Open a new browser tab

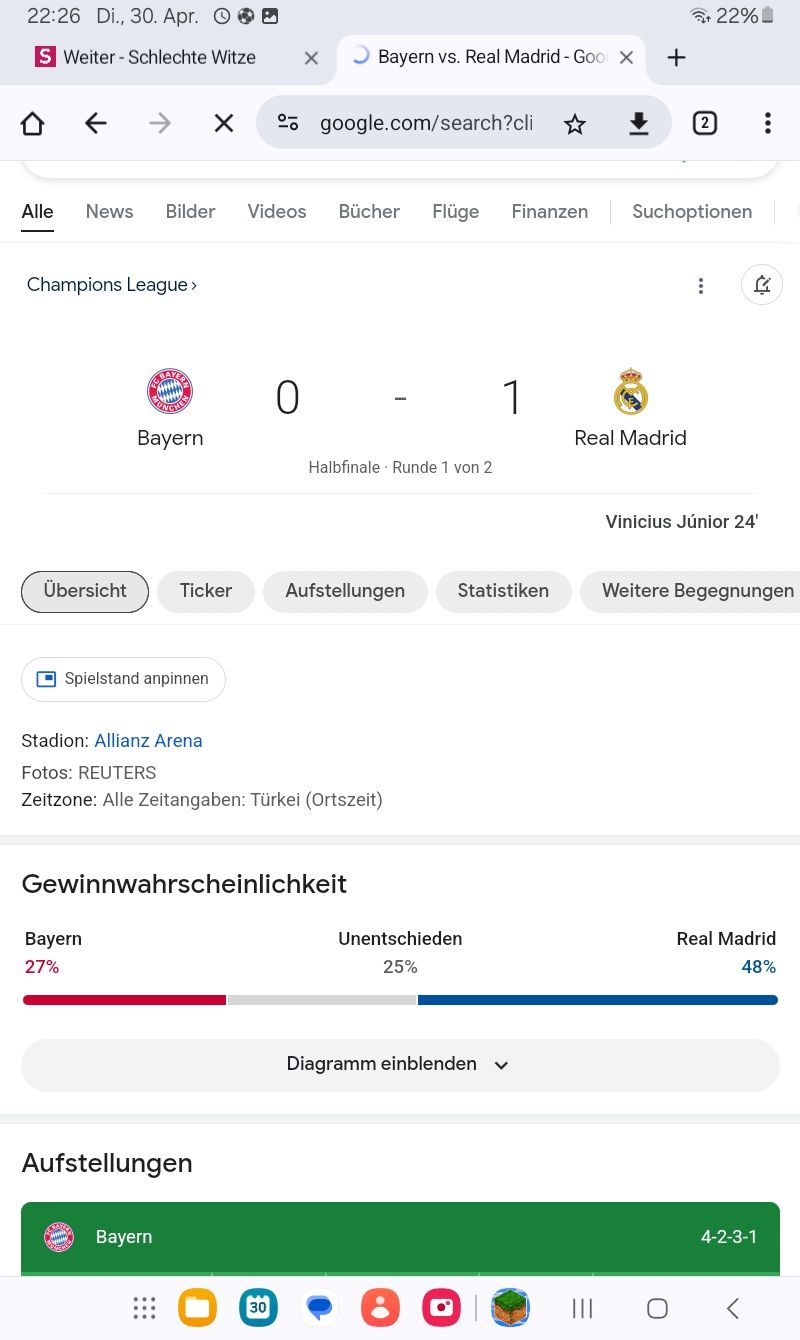(x=676, y=58)
